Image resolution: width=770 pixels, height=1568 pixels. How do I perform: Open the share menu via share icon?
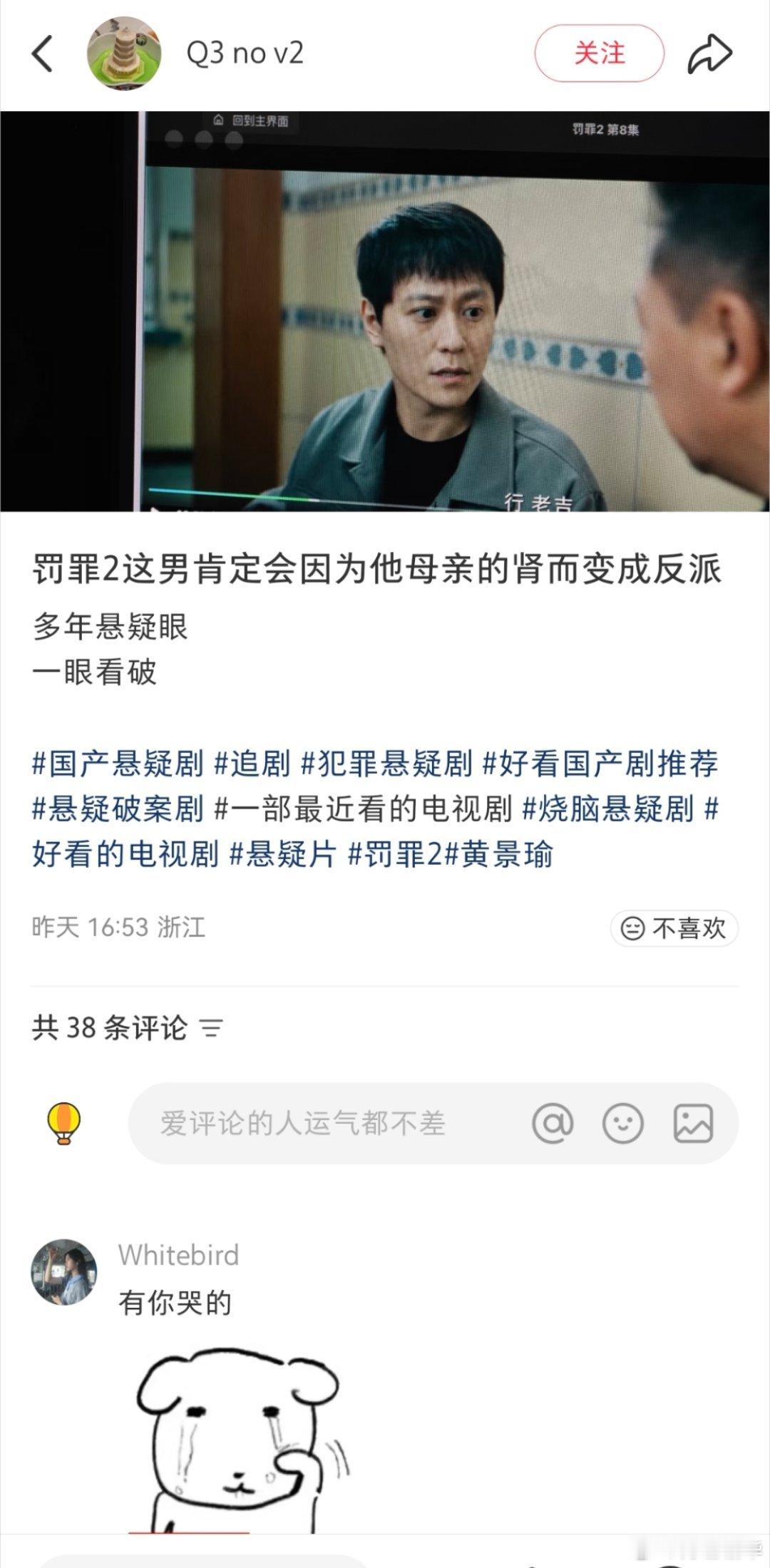point(709,51)
